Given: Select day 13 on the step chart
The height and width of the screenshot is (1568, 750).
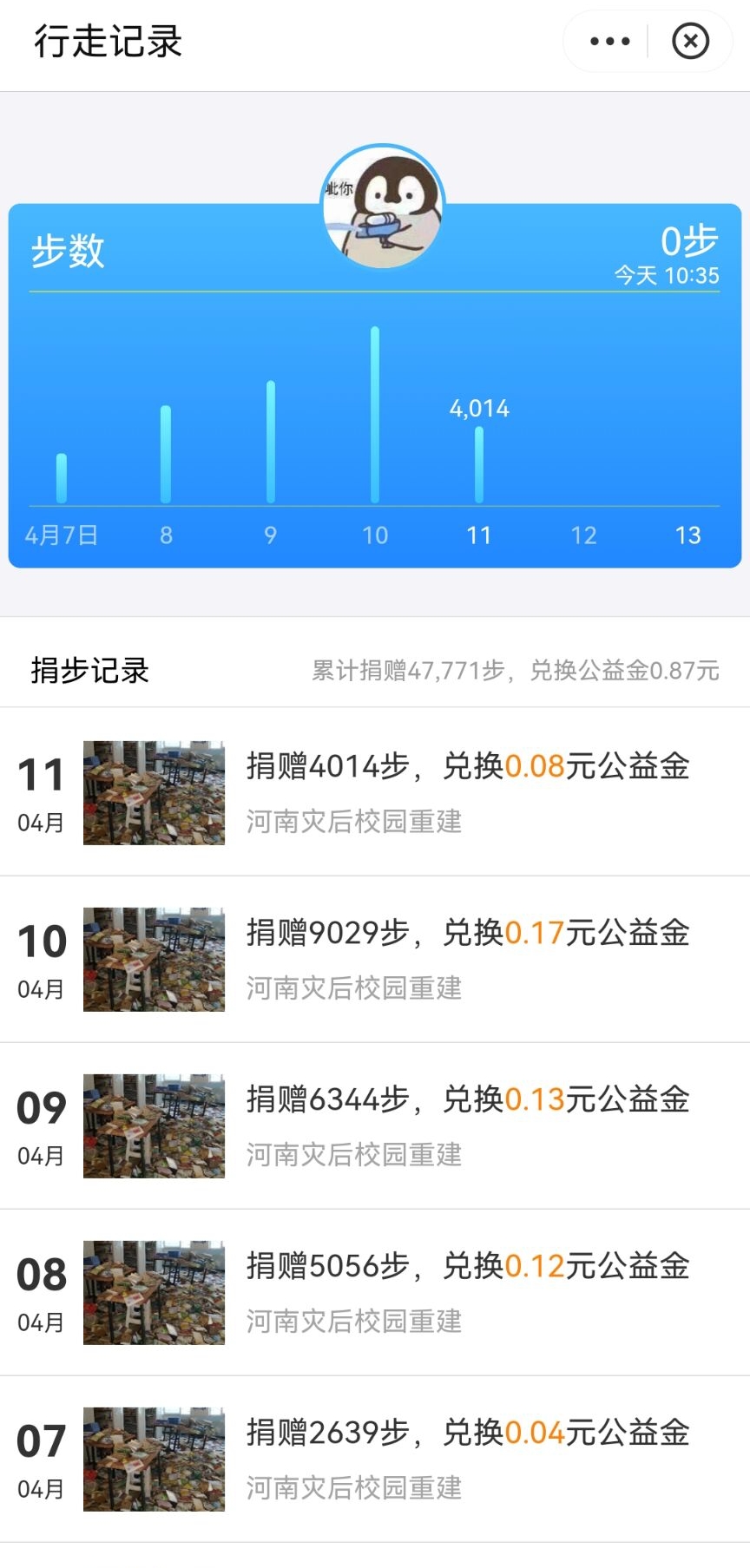Looking at the screenshot, I should [x=687, y=535].
